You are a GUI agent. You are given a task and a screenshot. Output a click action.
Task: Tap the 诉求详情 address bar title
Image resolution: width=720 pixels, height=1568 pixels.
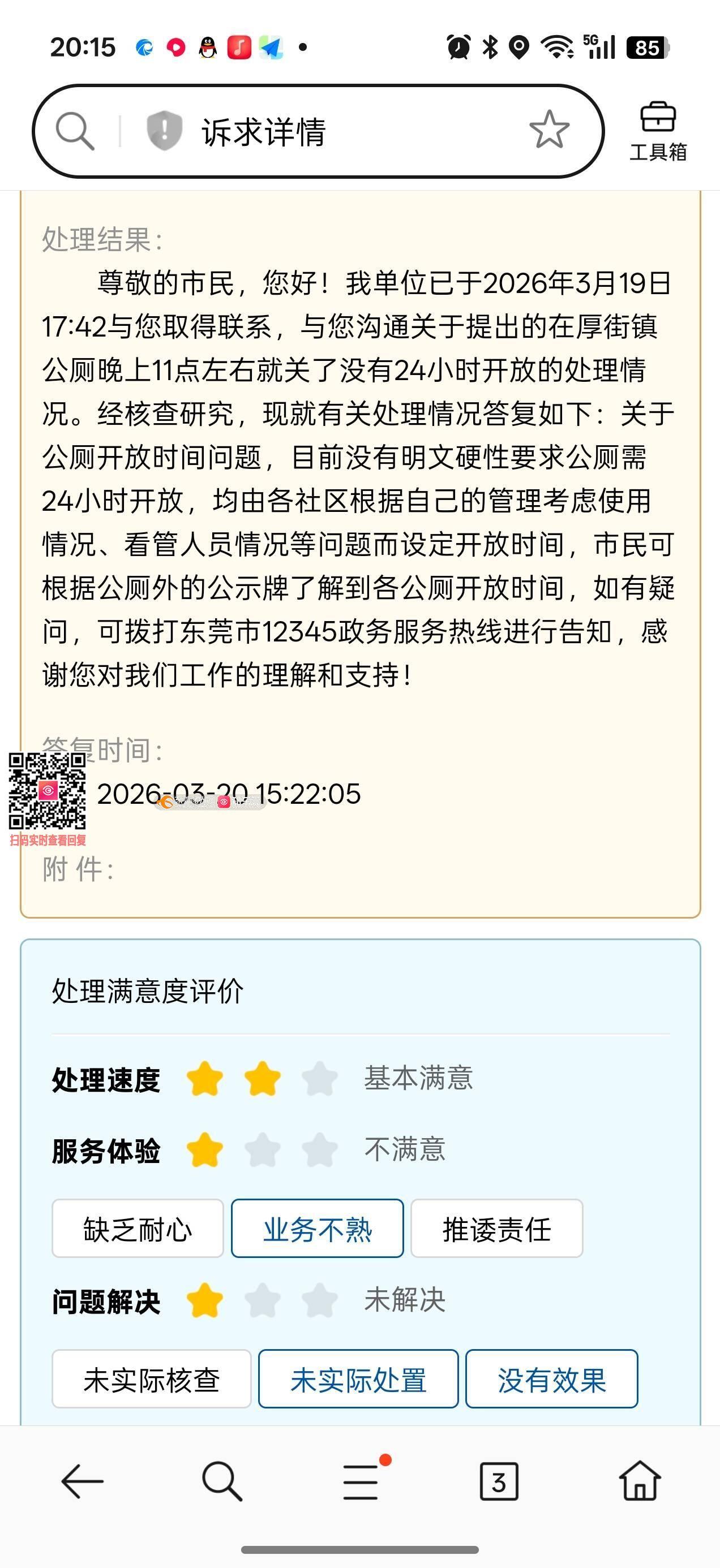[x=264, y=131]
